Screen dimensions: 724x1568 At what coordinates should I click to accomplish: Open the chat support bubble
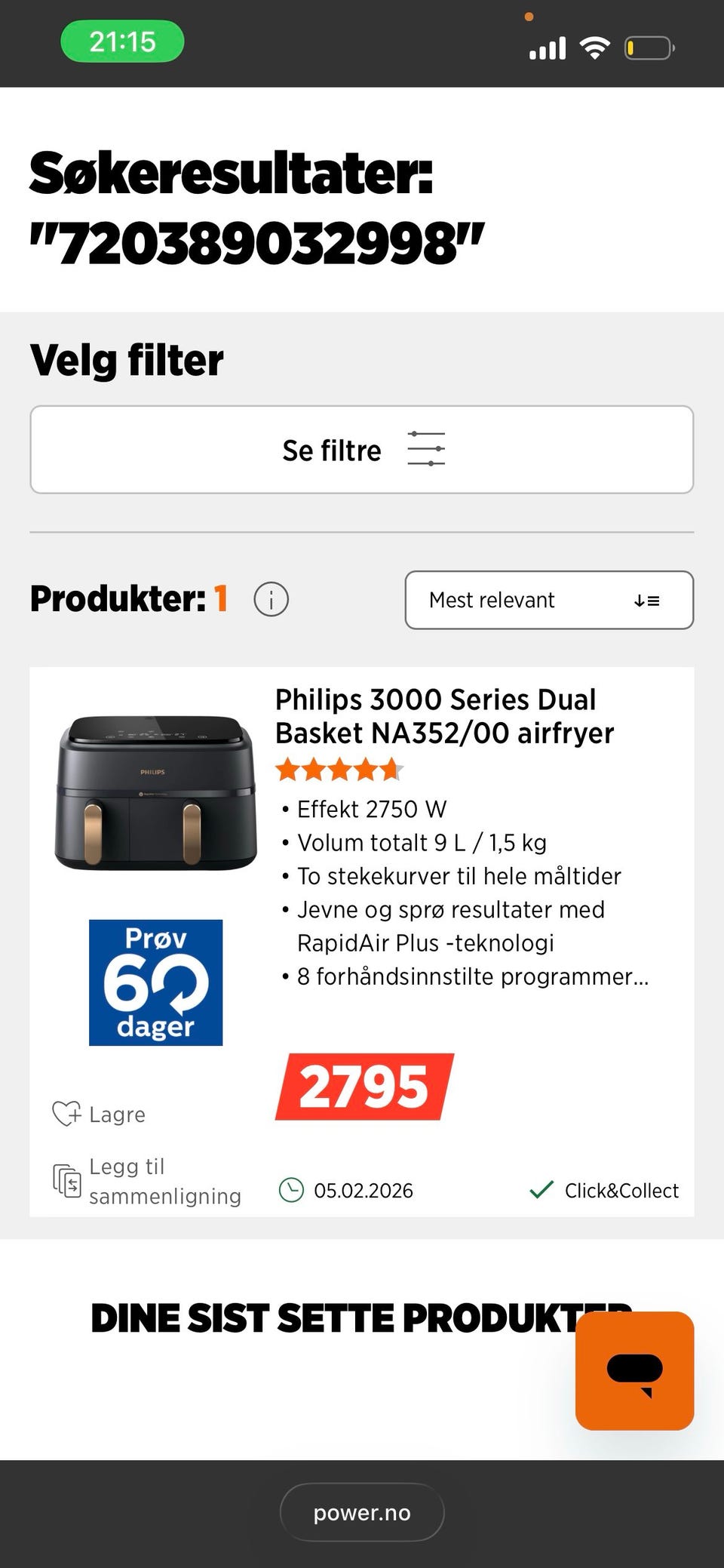(x=633, y=1370)
